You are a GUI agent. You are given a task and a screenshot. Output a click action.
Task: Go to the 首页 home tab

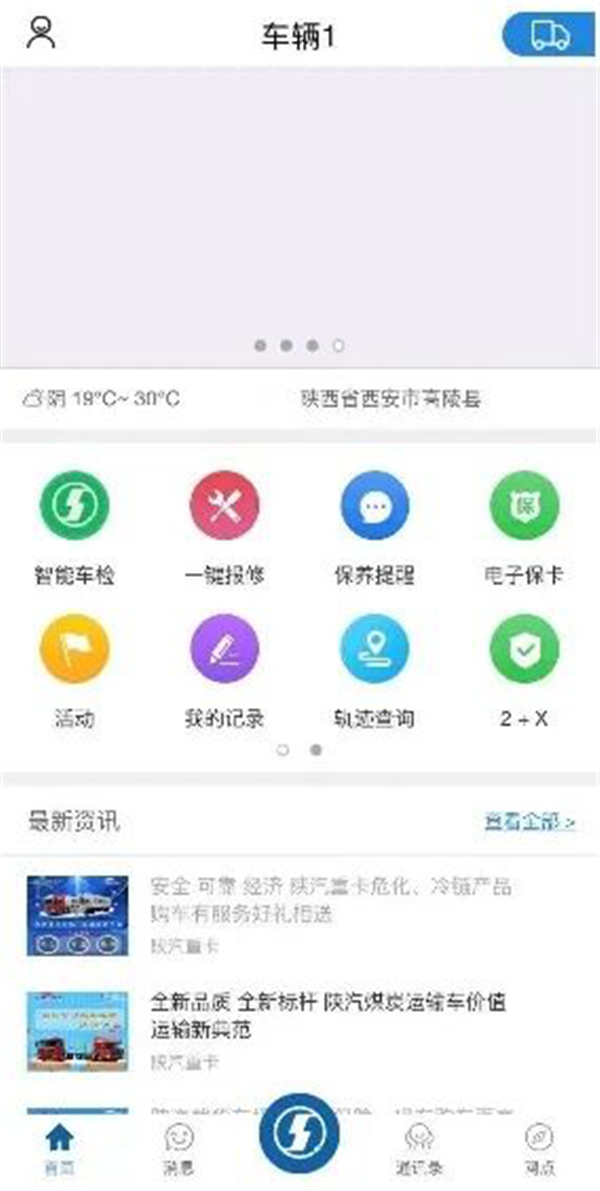[60, 1149]
